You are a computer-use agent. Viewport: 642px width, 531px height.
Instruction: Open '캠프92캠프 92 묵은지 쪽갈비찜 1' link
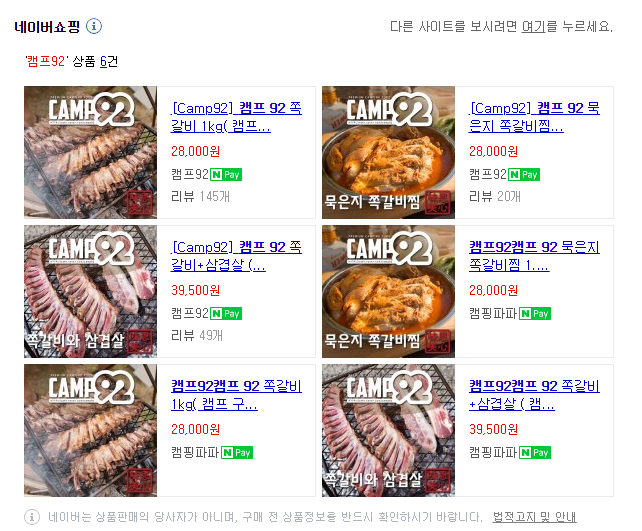point(534,256)
